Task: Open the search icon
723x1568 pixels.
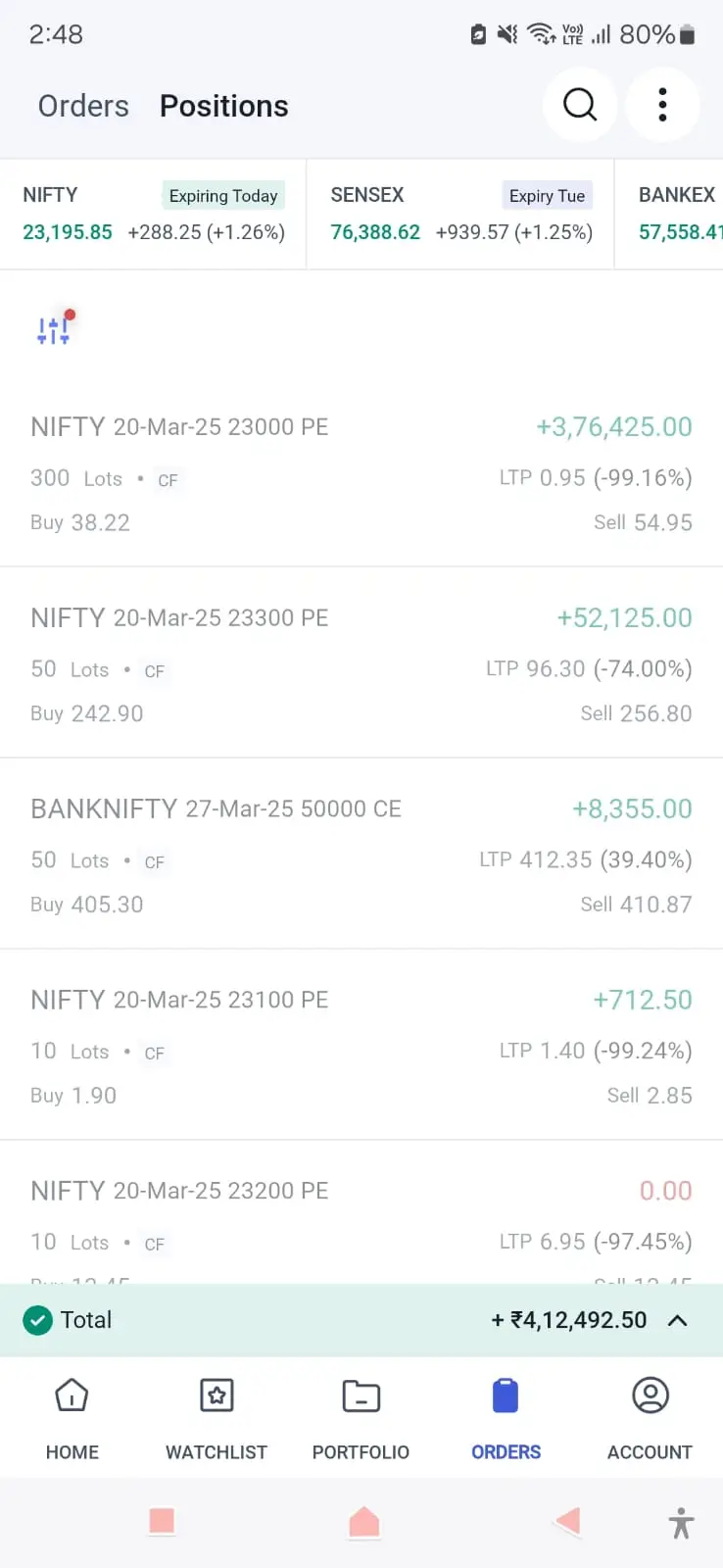Action: click(x=580, y=104)
